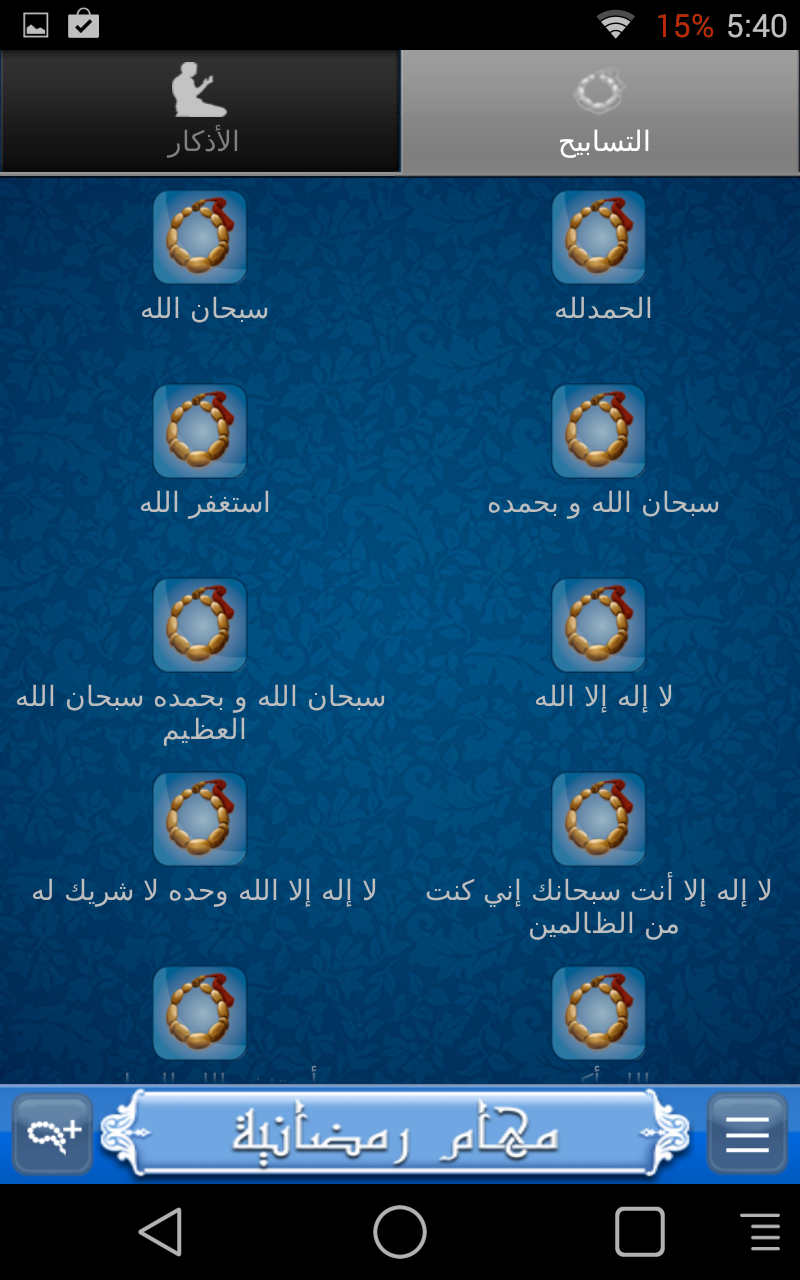Viewport: 800px width, 1280px height.
Task: Go back using the navigation bar
Action: [x=160, y=1231]
